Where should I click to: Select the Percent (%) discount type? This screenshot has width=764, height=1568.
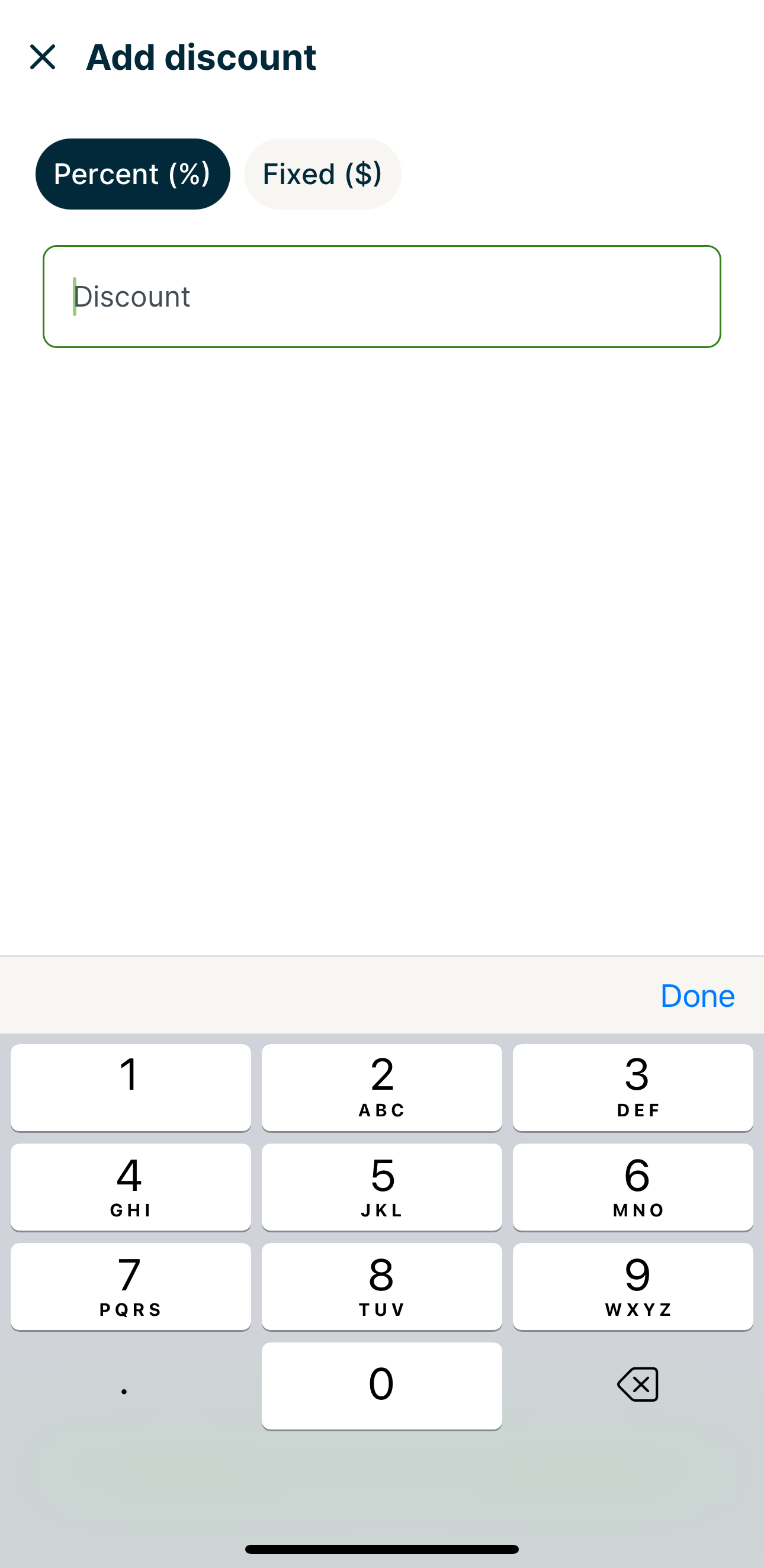[132, 174]
